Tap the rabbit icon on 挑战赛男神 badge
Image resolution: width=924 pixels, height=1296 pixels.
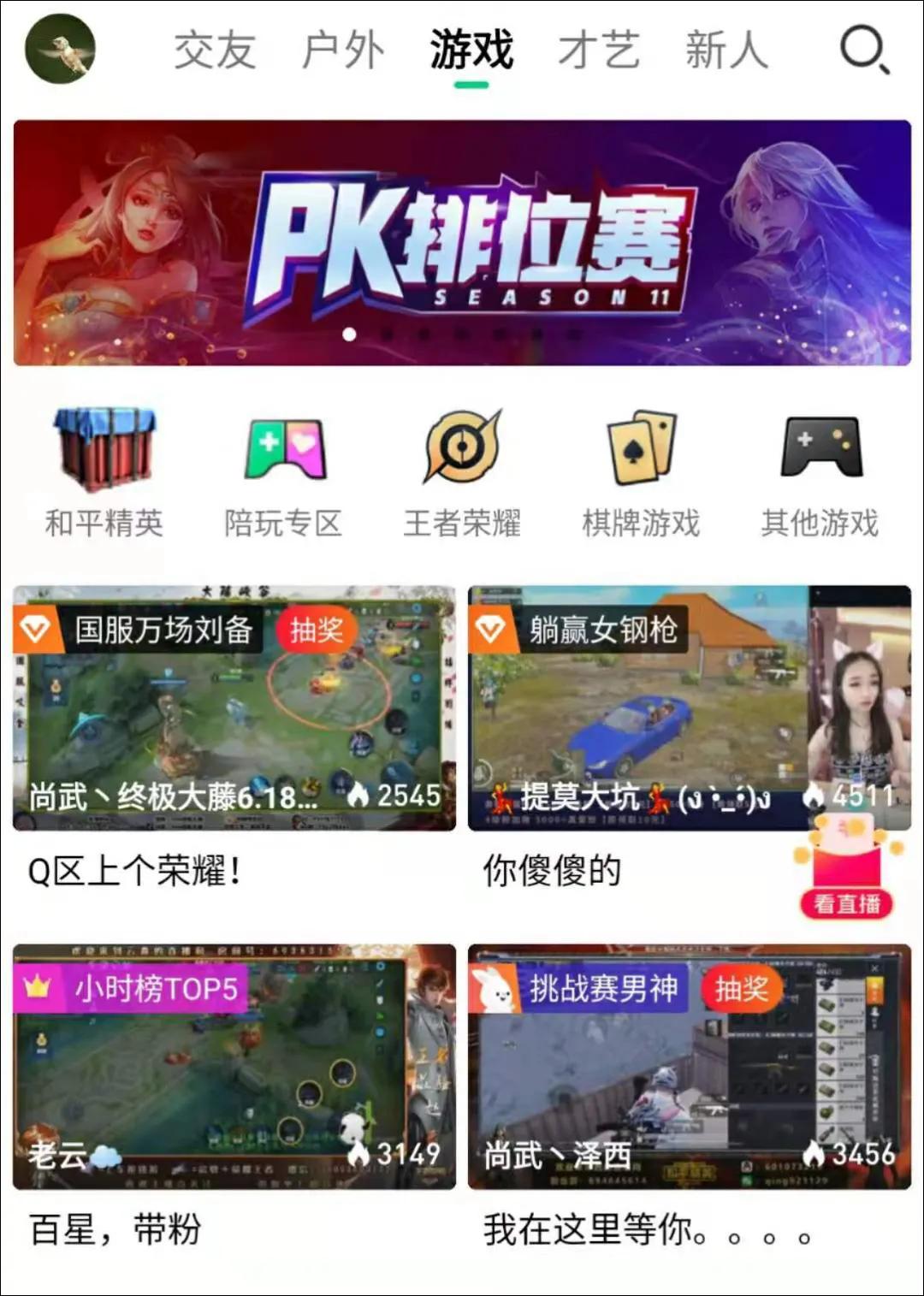tap(500, 988)
